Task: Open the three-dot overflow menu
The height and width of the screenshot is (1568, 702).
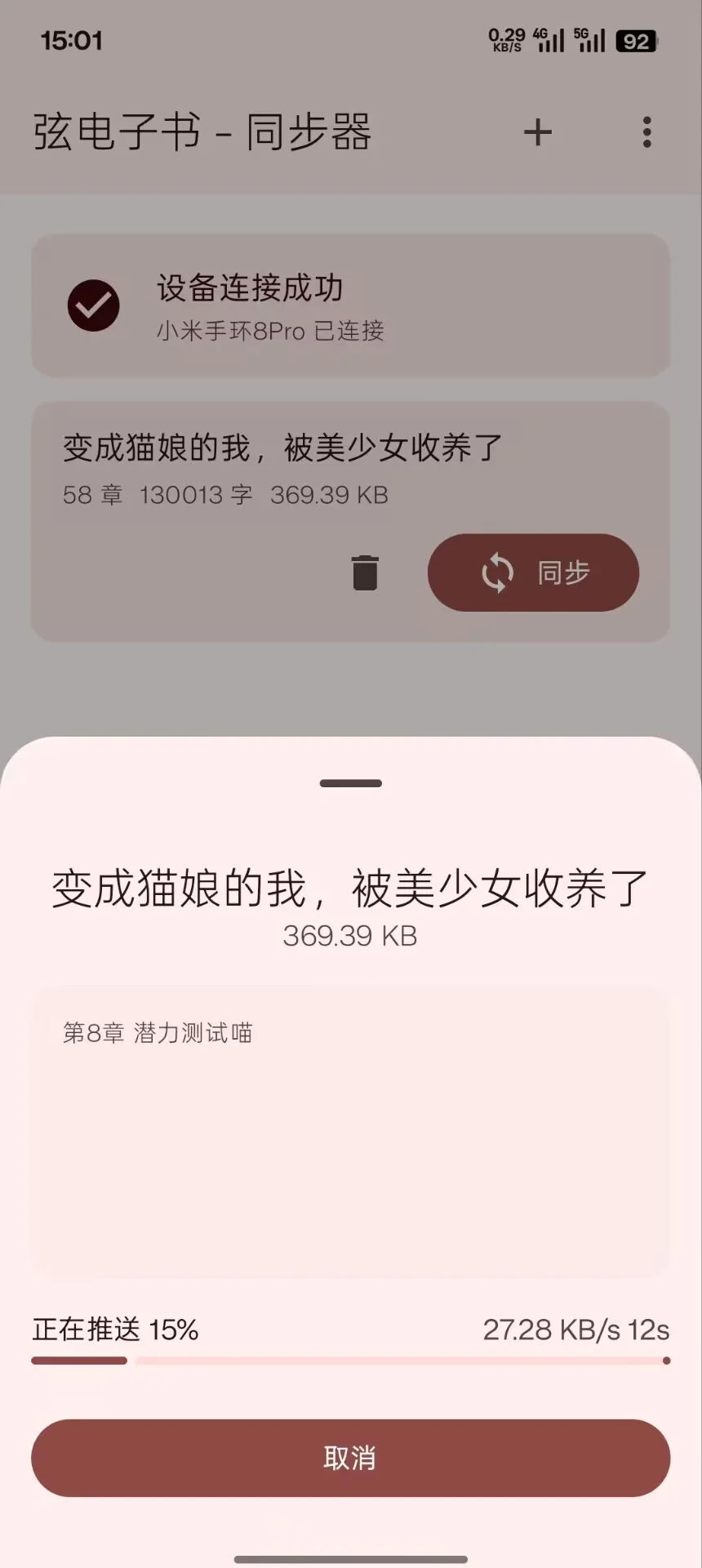Action: tap(646, 132)
